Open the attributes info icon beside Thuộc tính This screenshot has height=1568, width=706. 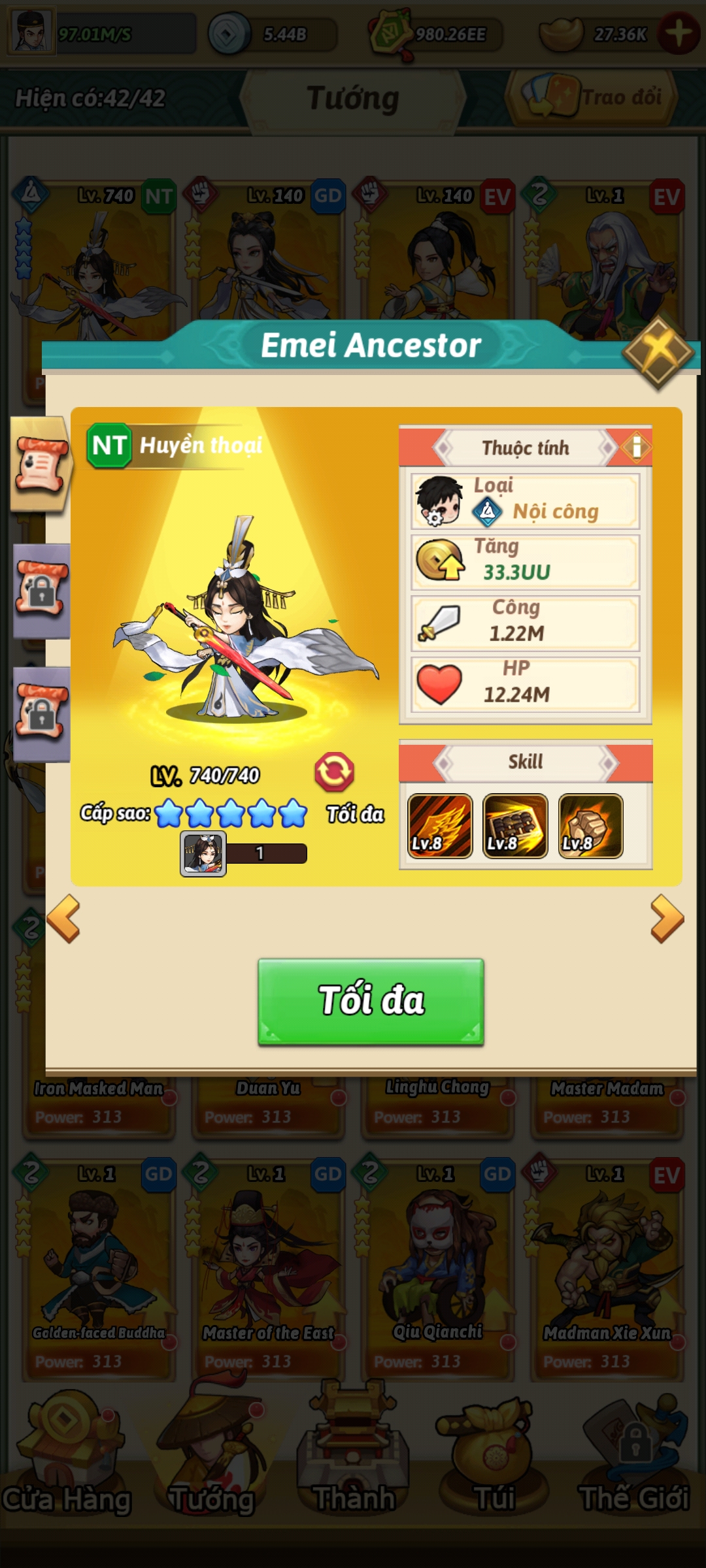coord(636,448)
